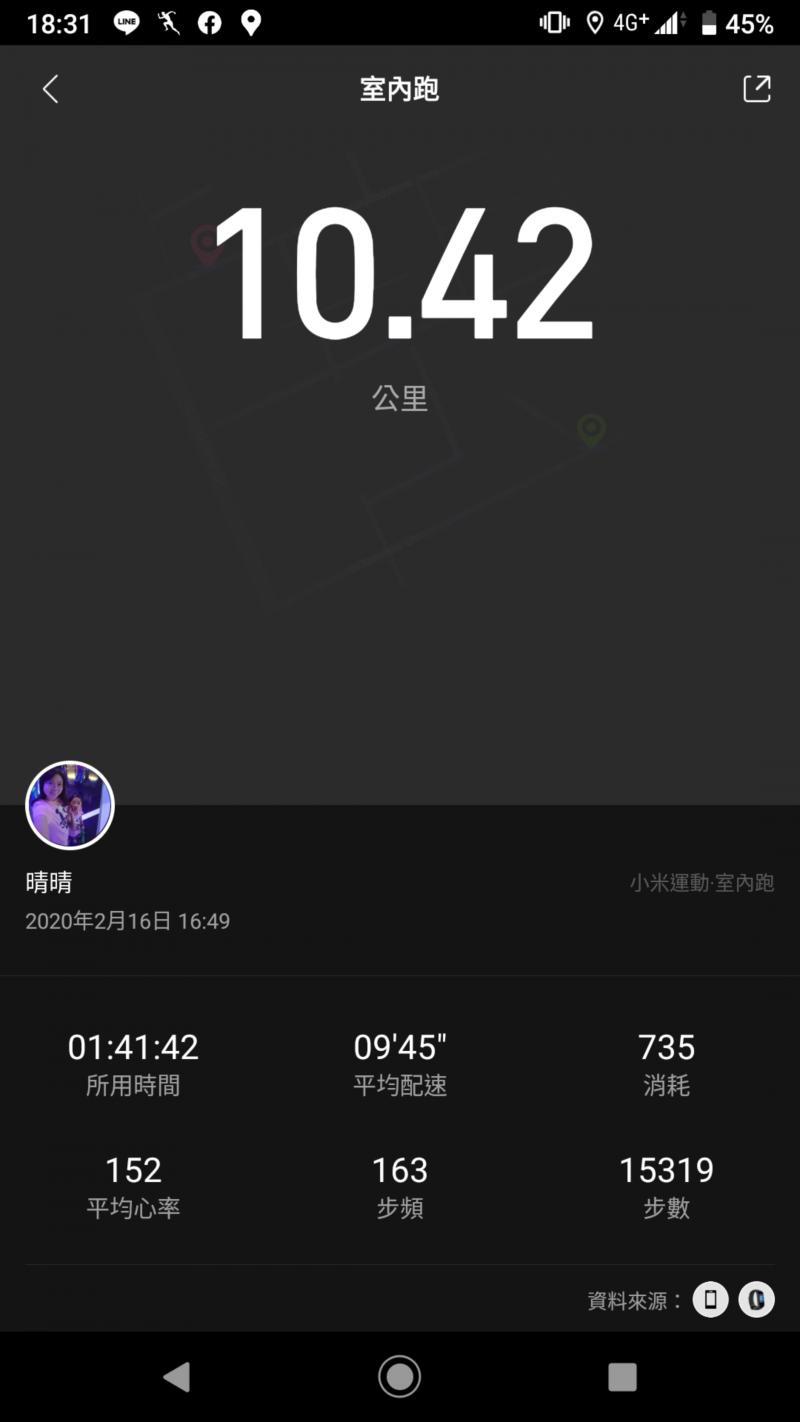Open recent apps from navigation bar
The width and height of the screenshot is (800, 1422).
click(x=622, y=1377)
